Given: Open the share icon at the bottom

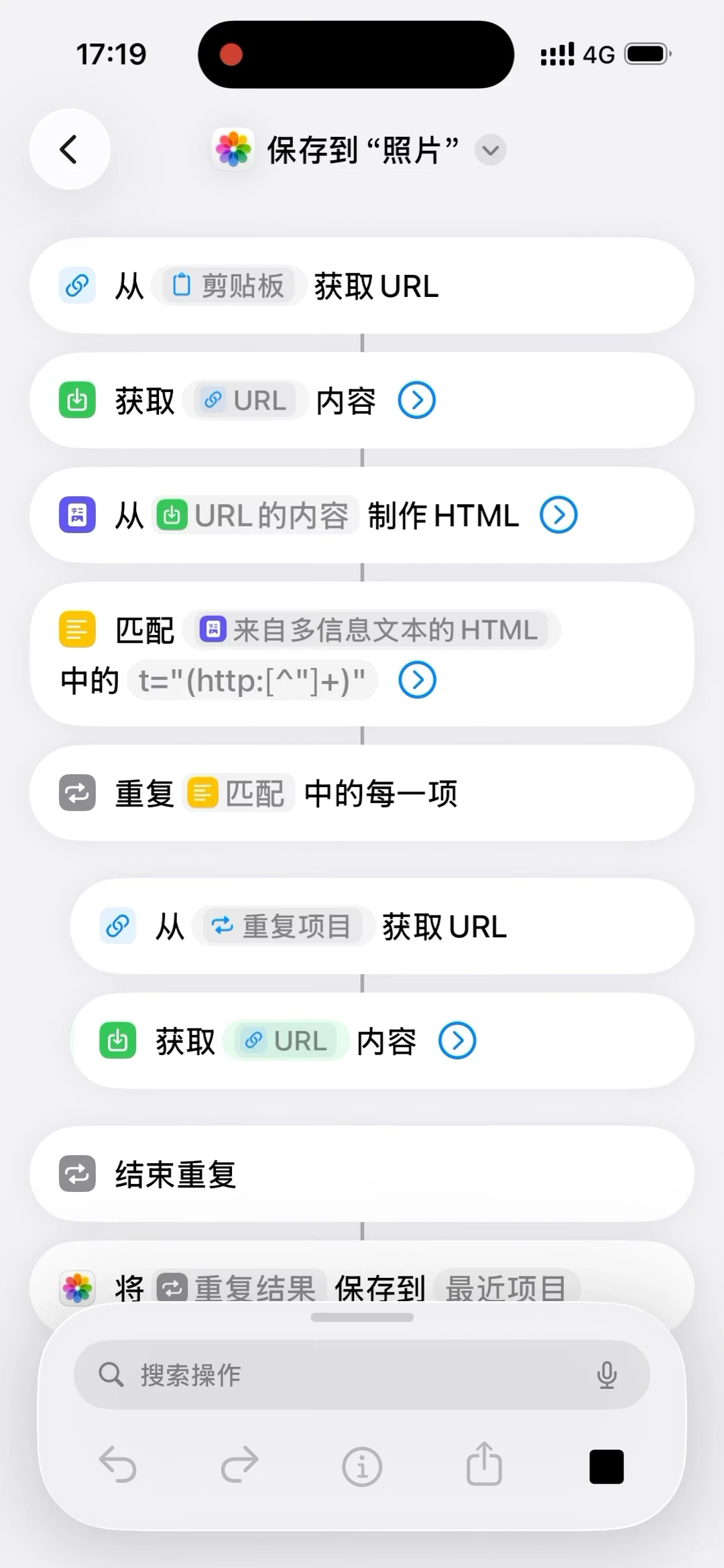Looking at the screenshot, I should (484, 1465).
